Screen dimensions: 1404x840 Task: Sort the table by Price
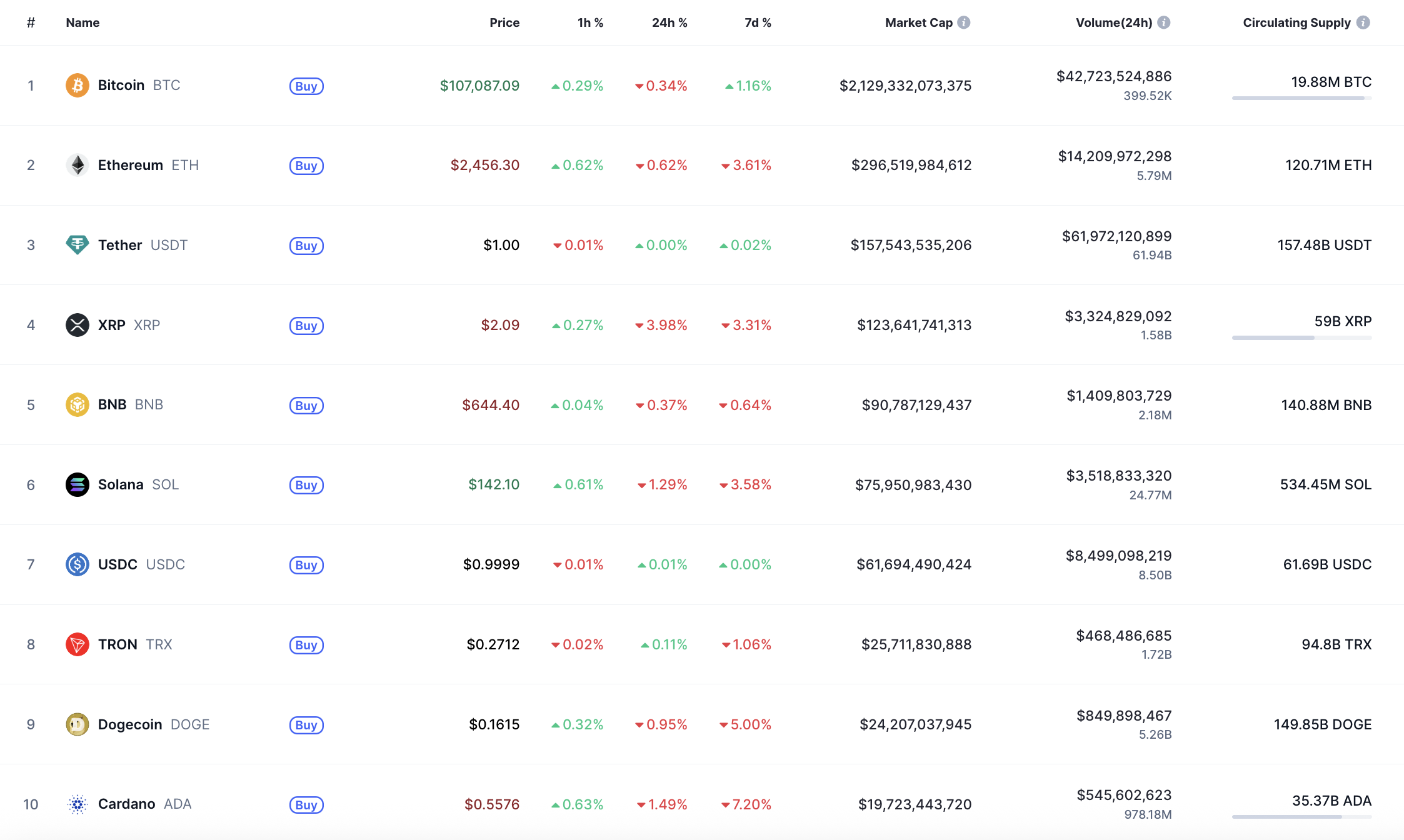click(x=504, y=22)
